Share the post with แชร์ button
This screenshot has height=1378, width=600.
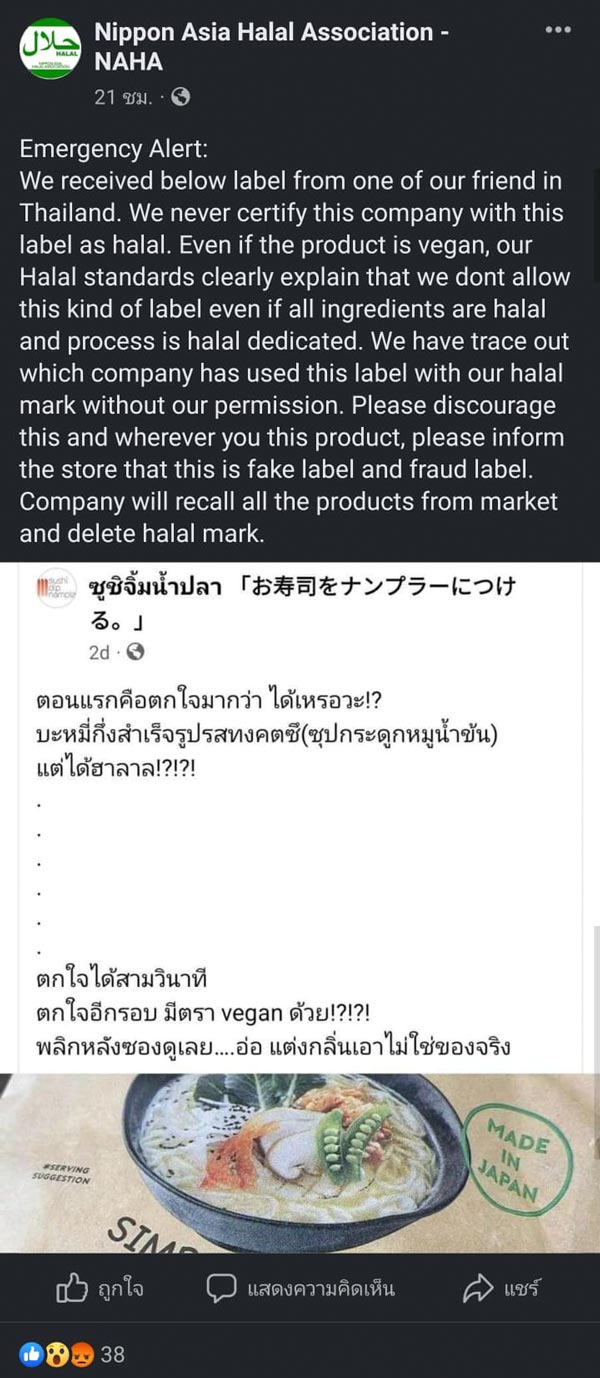(x=502, y=1289)
